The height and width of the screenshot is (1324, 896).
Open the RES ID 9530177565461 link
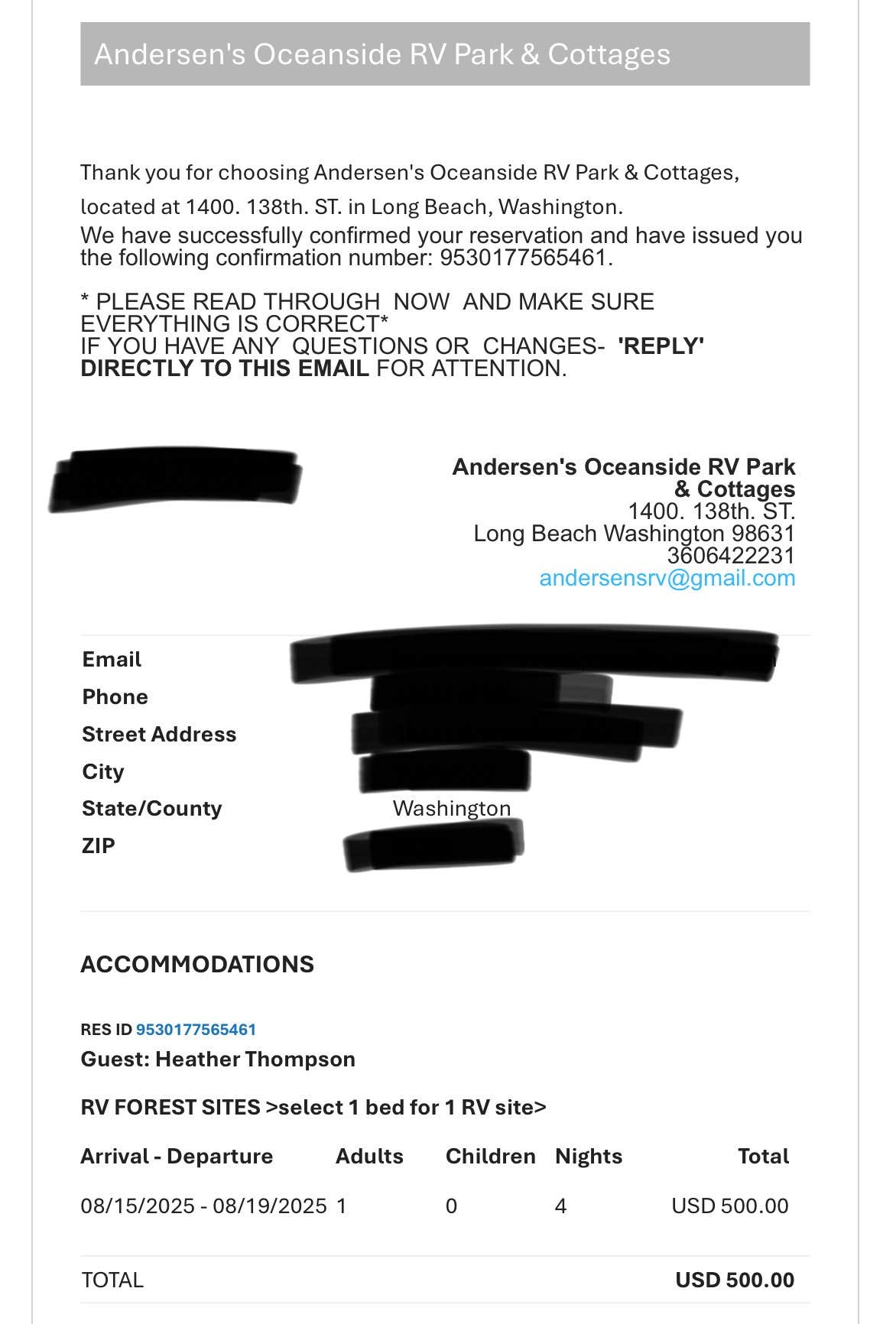[196, 1030]
